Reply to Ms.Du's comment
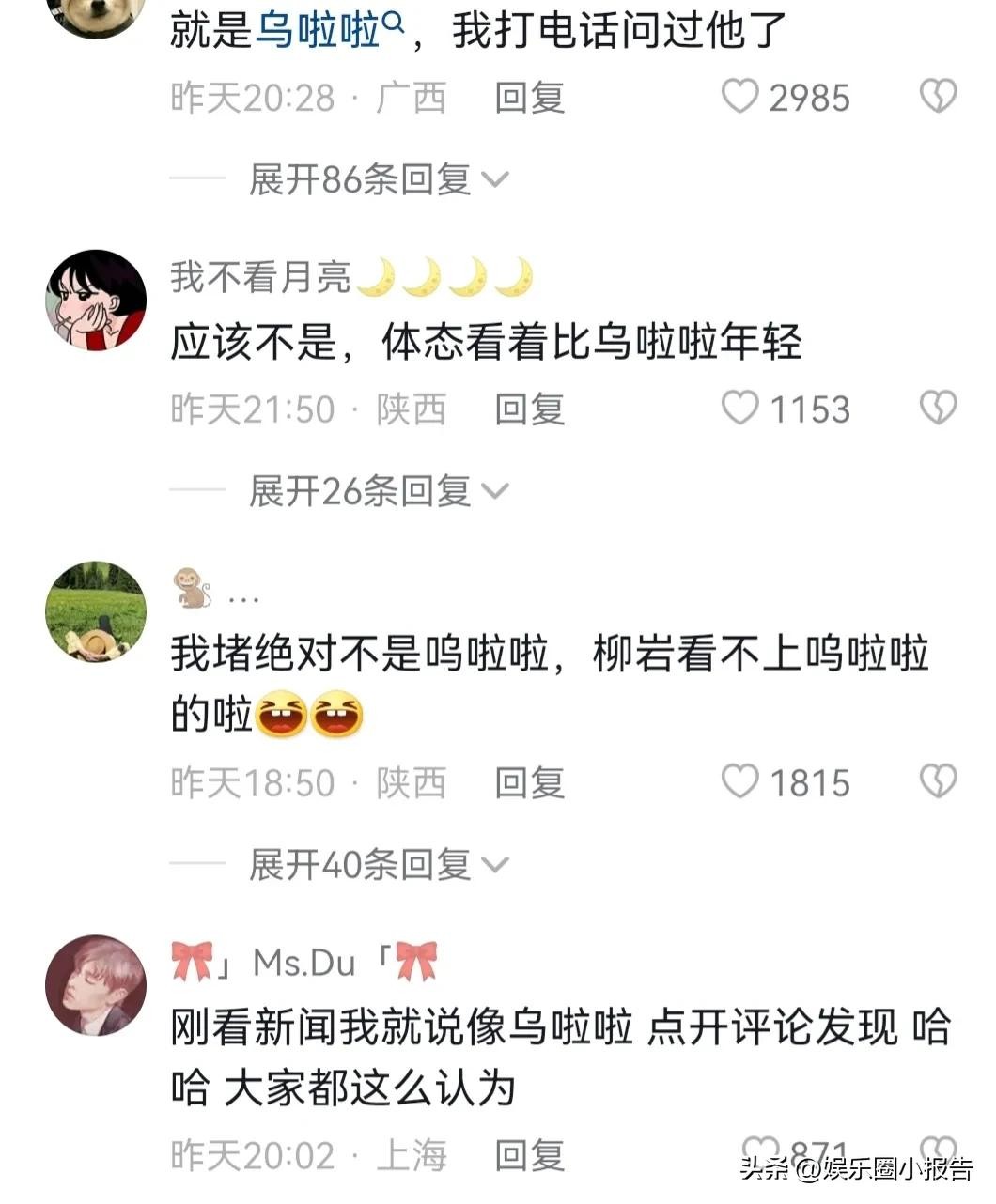Image resolution: width=996 pixels, height=1204 pixels. coord(529,1155)
